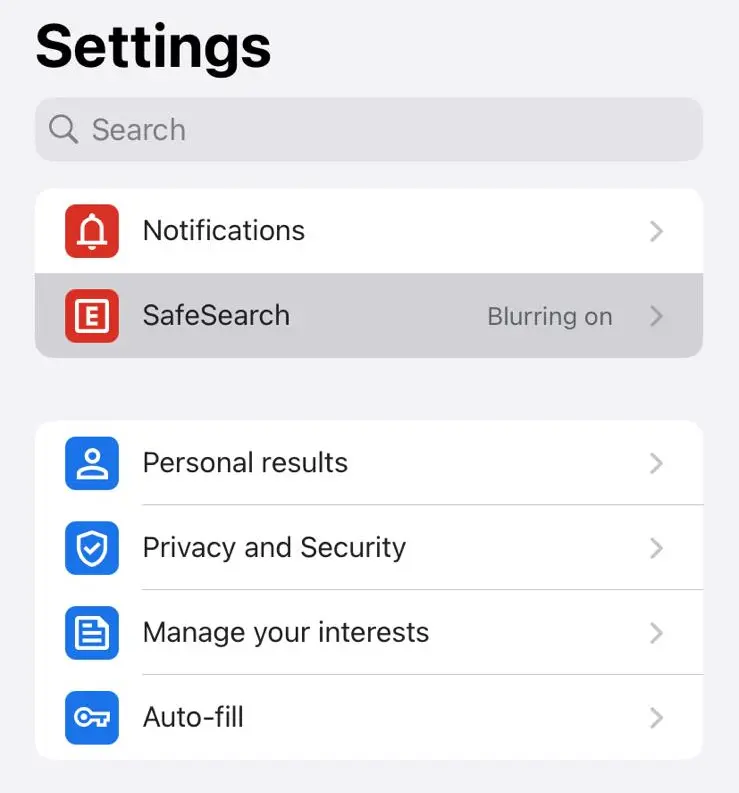The image size is (739, 793).
Task: Open Auto-fill settings
Action: click(368, 717)
